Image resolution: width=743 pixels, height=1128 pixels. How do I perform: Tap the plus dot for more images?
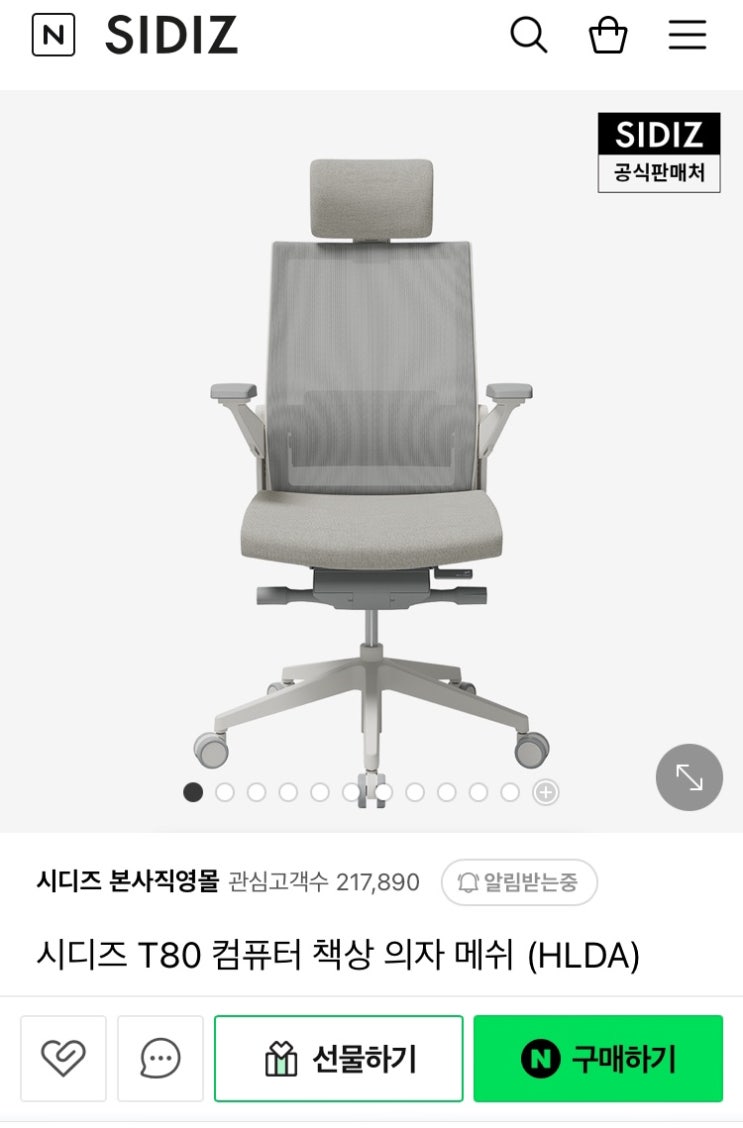pos(545,792)
